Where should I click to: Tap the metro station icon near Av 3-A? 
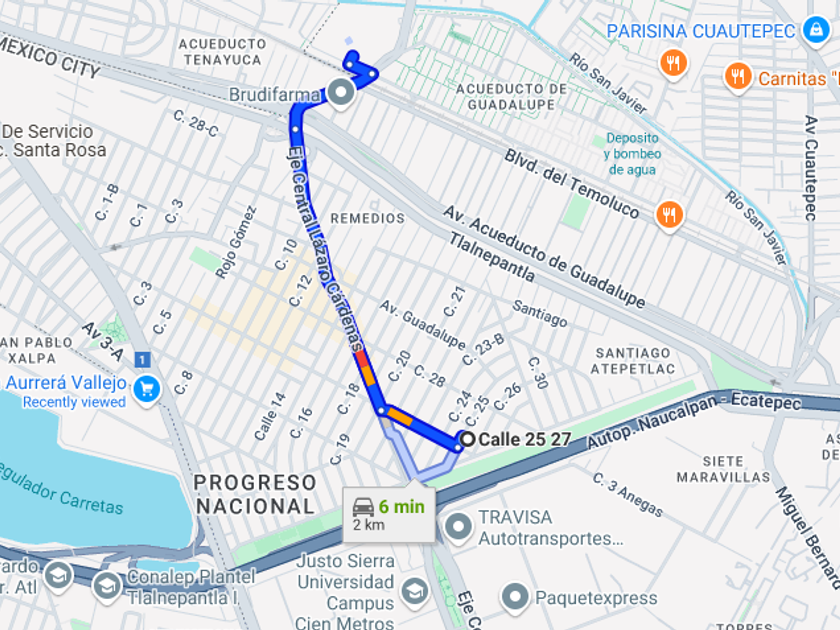[142, 359]
